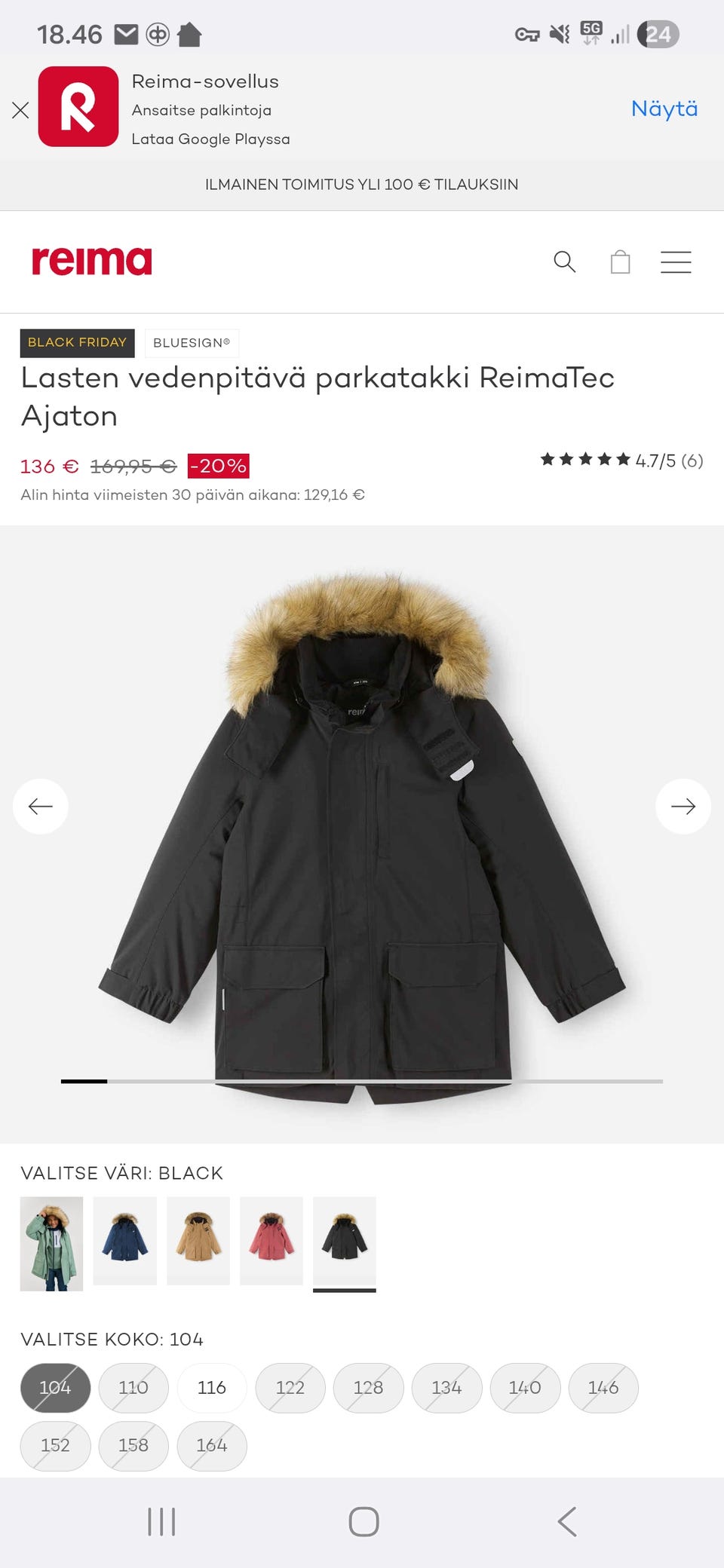This screenshot has height=1568, width=724.
Task: Select the green jacket color
Action: 51,1243
